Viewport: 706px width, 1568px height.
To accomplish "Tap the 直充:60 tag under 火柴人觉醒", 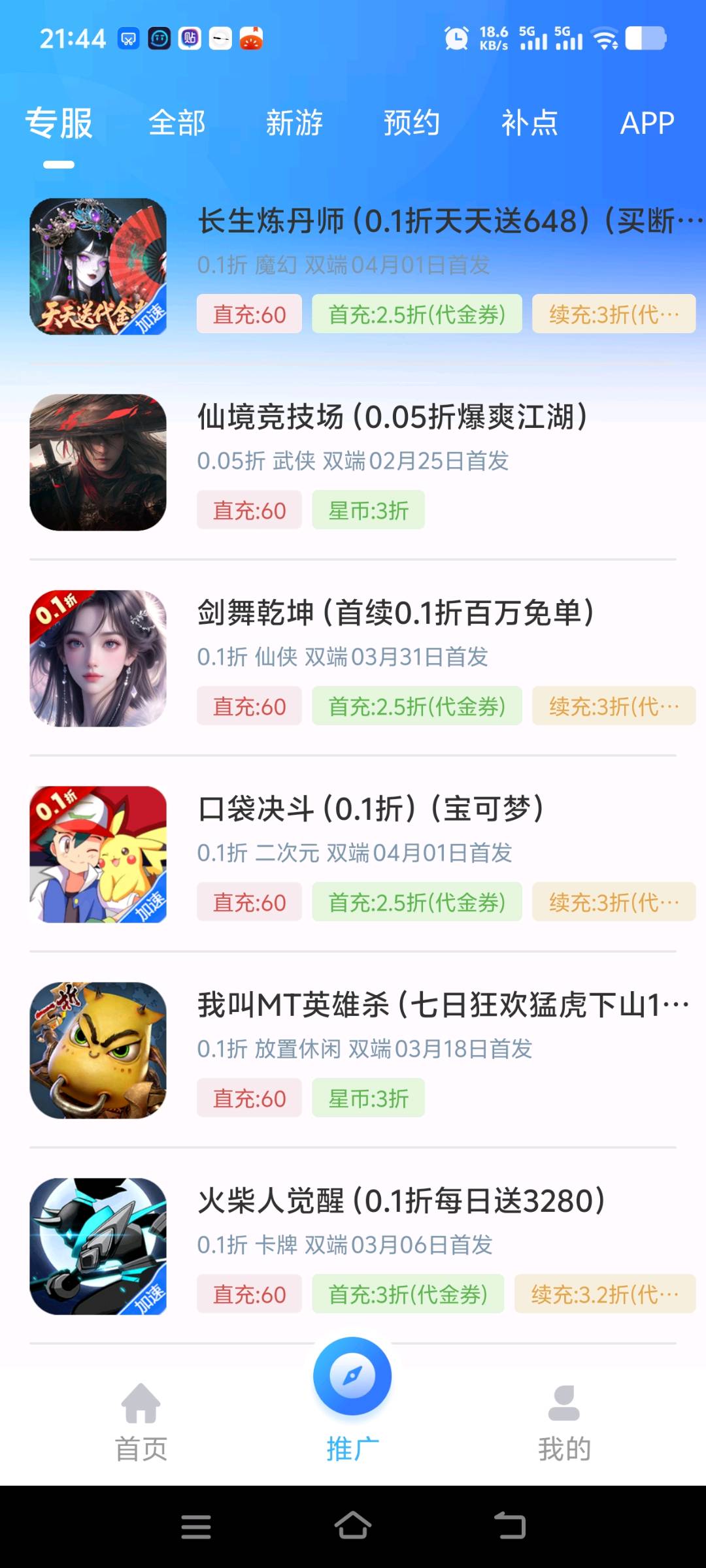I will (x=249, y=1294).
